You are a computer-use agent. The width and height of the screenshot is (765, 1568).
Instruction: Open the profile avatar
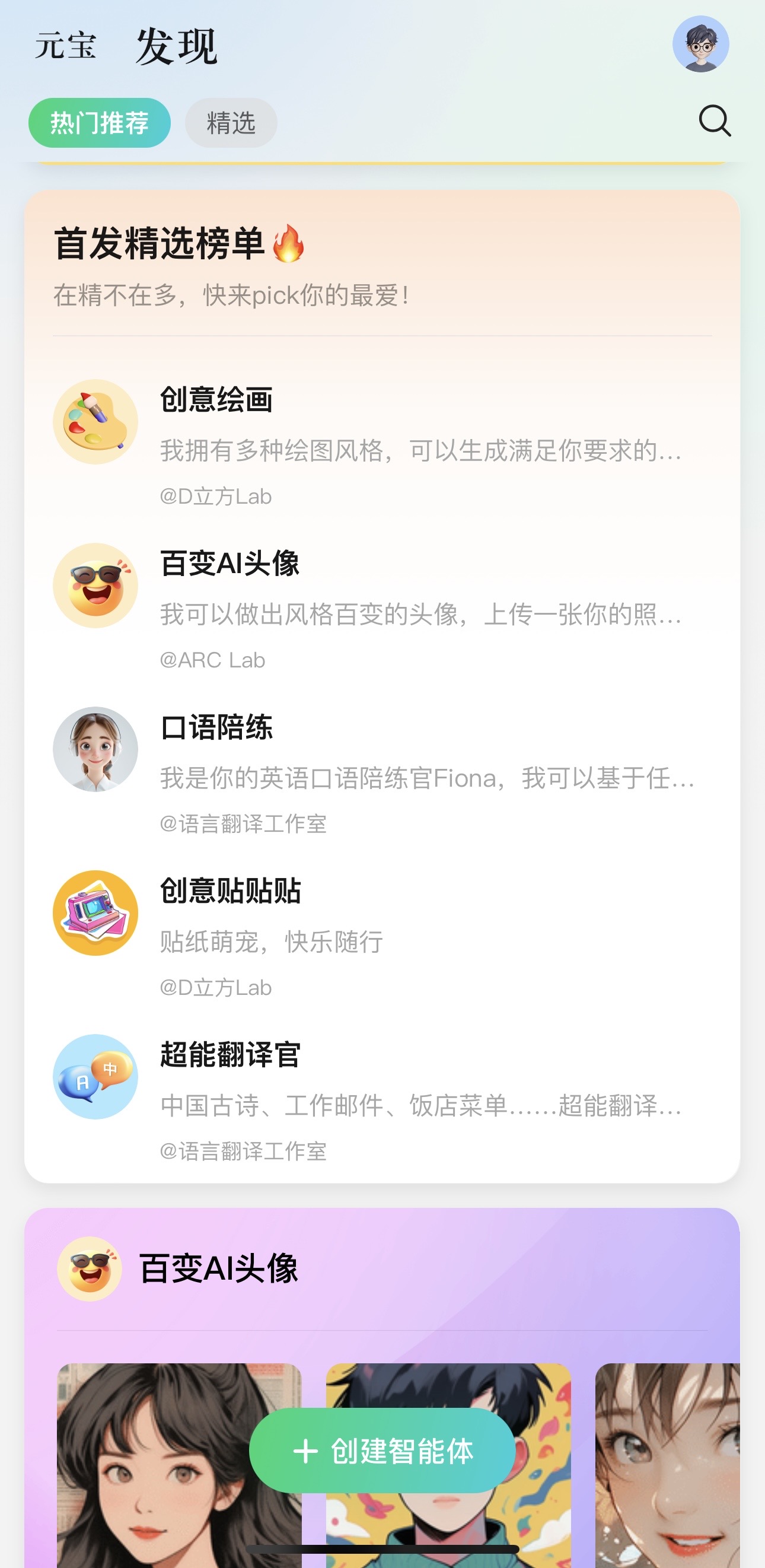pyautogui.click(x=700, y=44)
